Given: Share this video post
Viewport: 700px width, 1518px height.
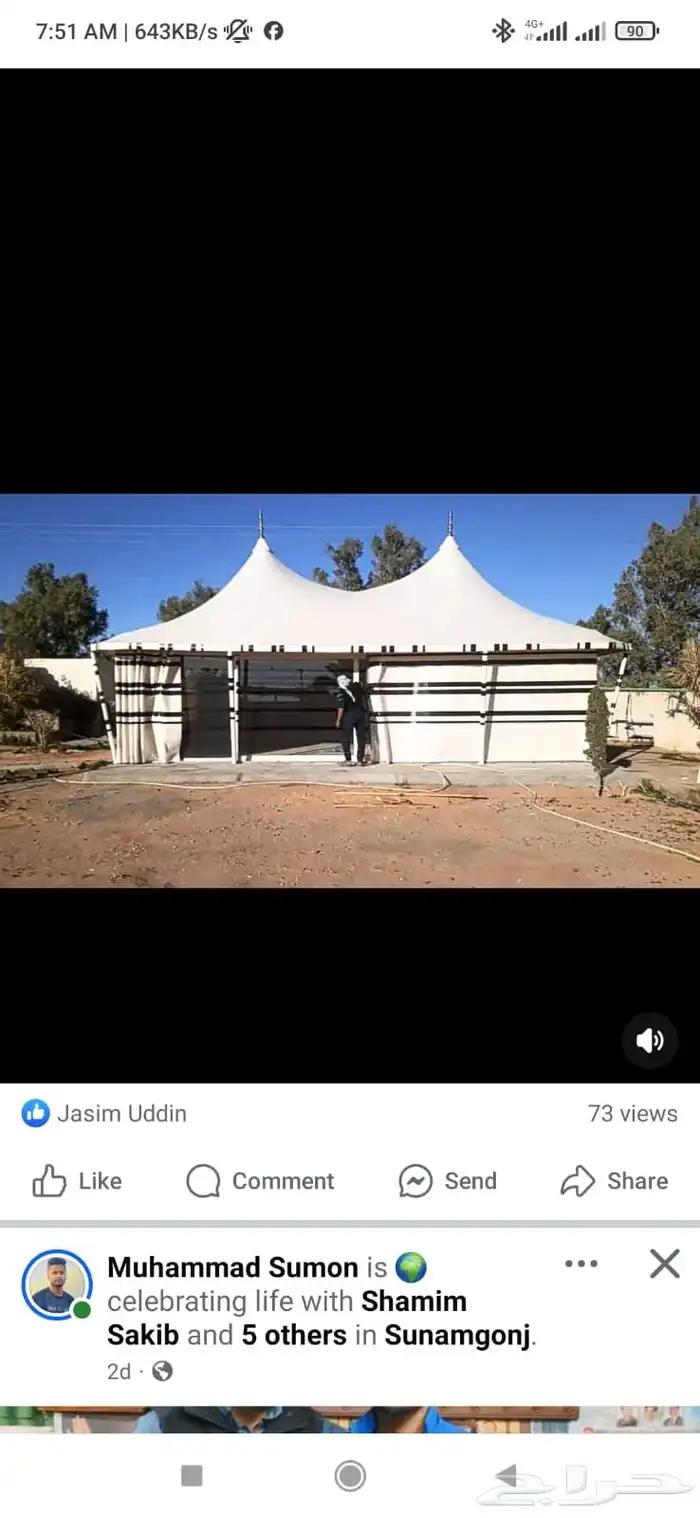Looking at the screenshot, I should point(614,1181).
